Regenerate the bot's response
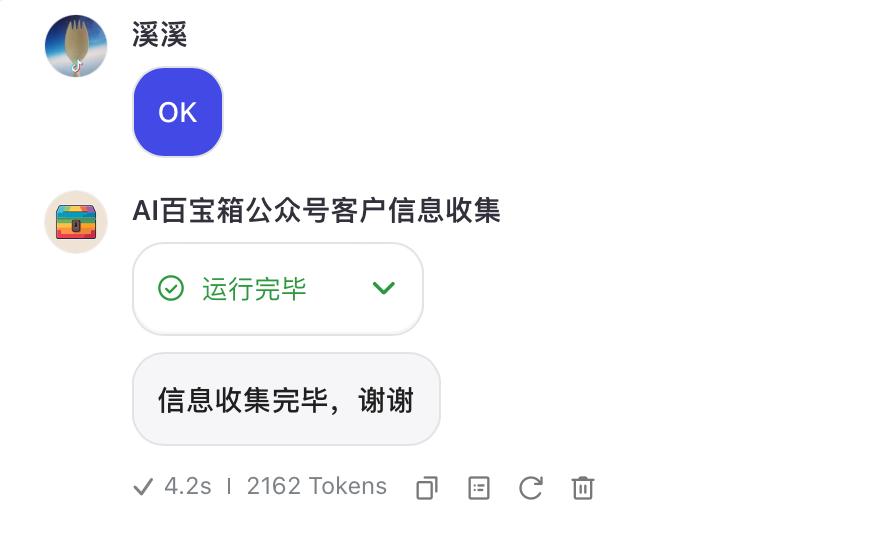This screenshot has height=538, width=892. [x=531, y=488]
